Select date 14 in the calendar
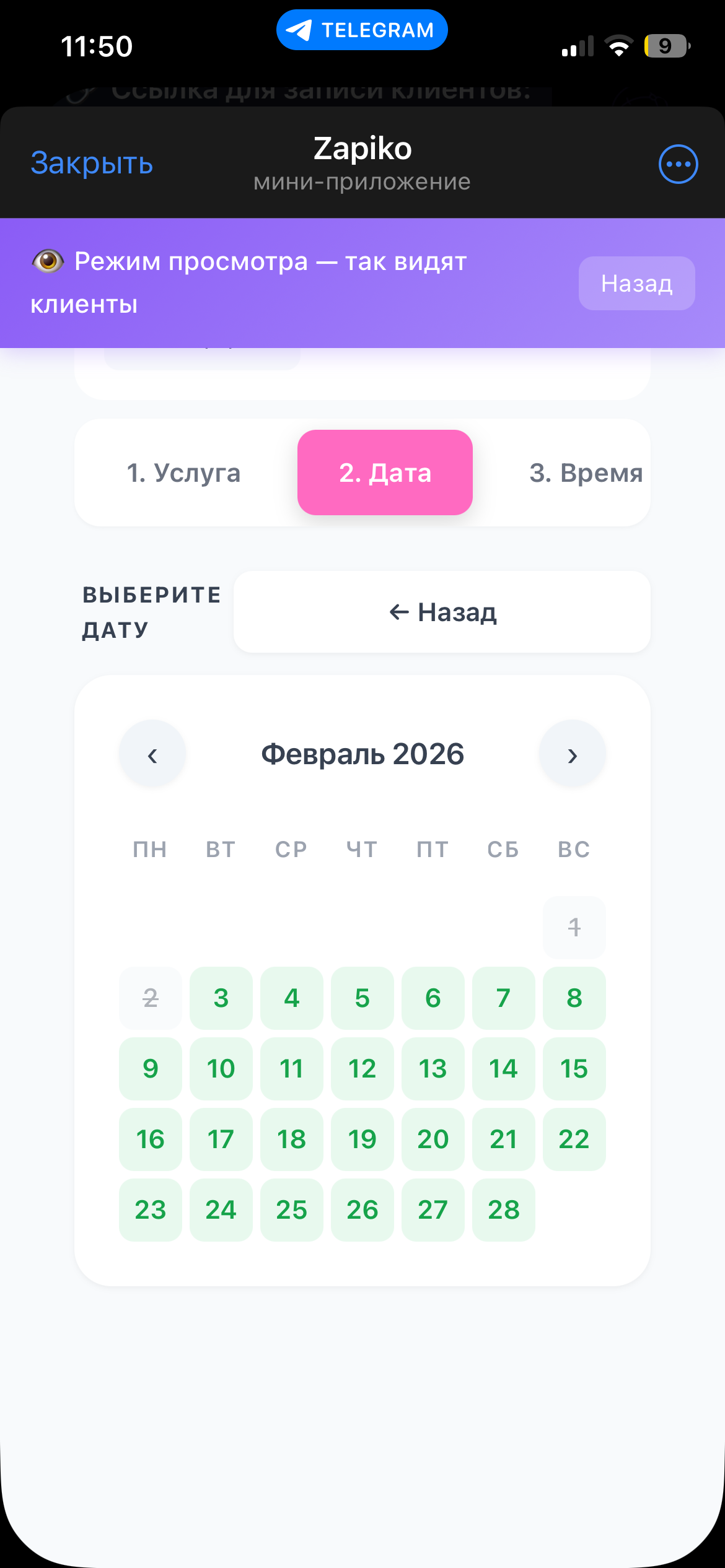 [504, 1069]
